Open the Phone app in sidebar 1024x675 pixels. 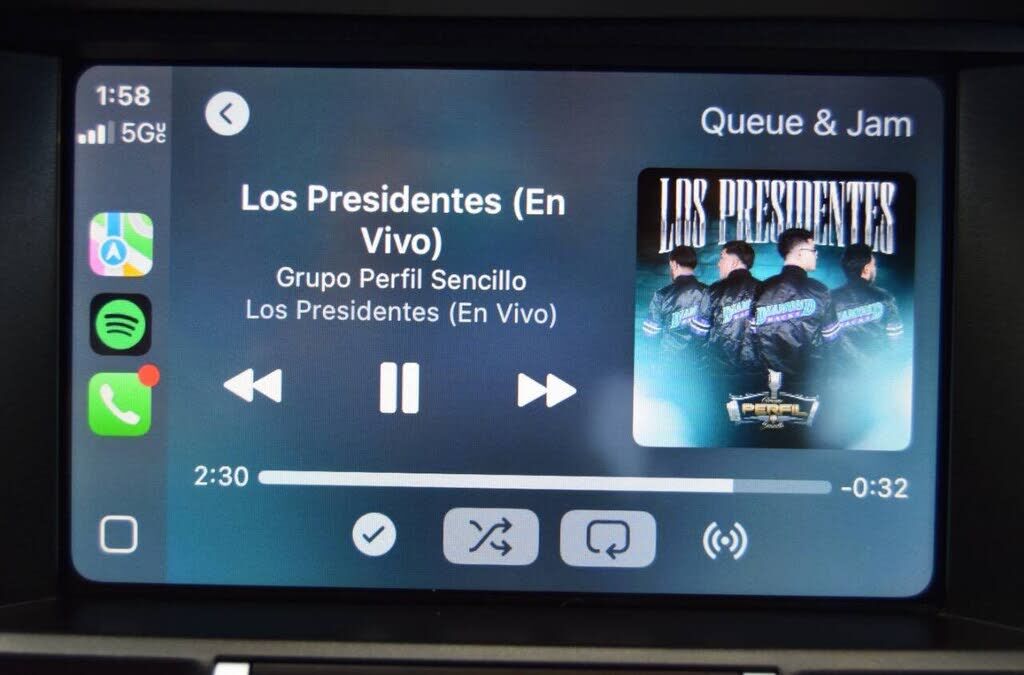(120, 404)
